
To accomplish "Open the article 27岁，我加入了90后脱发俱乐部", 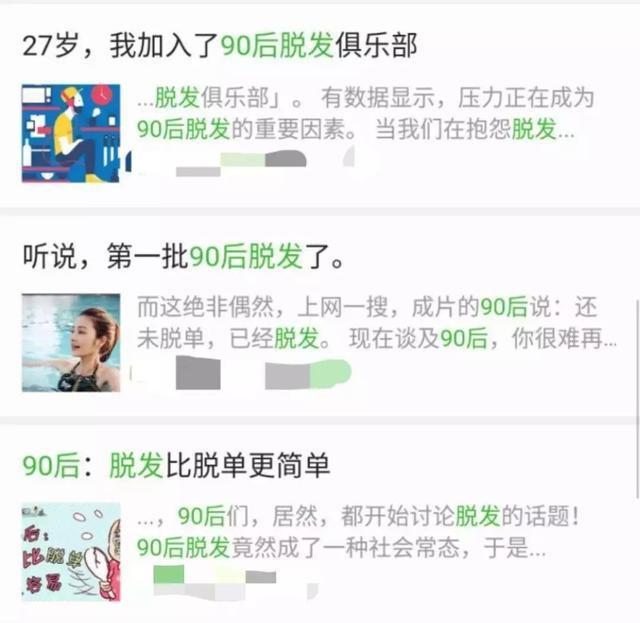I will [219, 46].
